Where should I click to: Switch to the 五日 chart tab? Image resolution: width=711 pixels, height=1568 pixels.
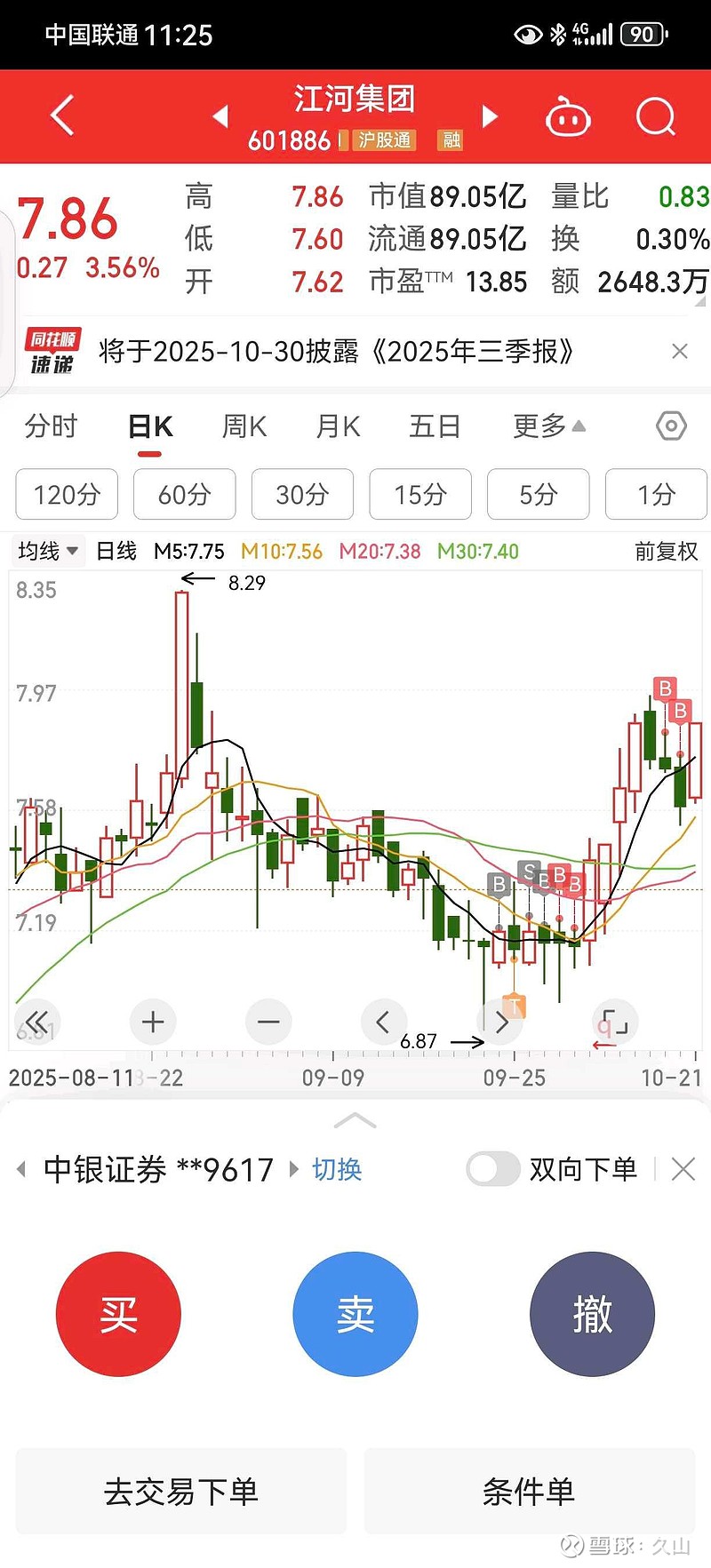pyautogui.click(x=435, y=427)
